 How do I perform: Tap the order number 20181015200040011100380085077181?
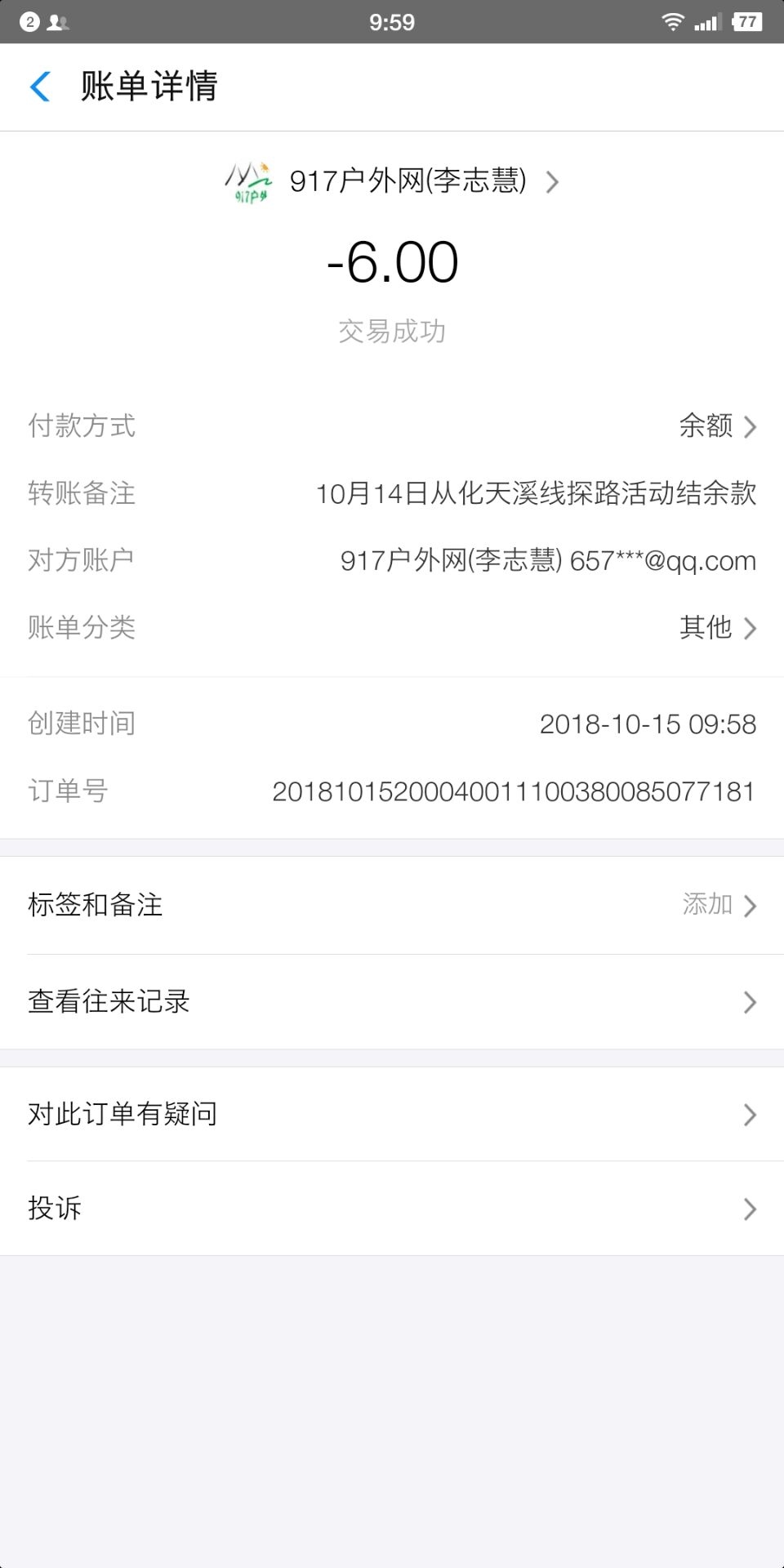coord(513,791)
